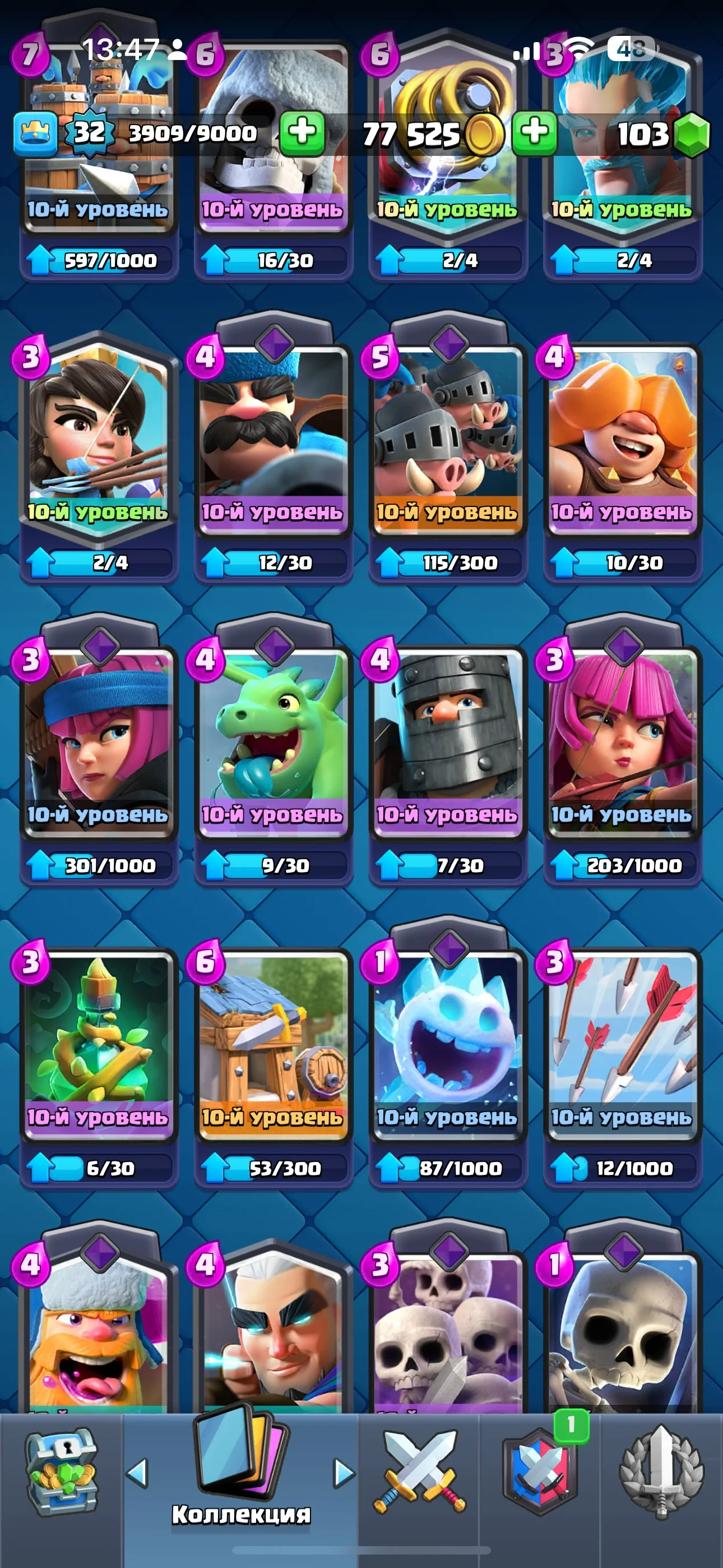Viewport: 723px width, 1568px height.
Task: Open the Princess card
Action: tap(99, 438)
